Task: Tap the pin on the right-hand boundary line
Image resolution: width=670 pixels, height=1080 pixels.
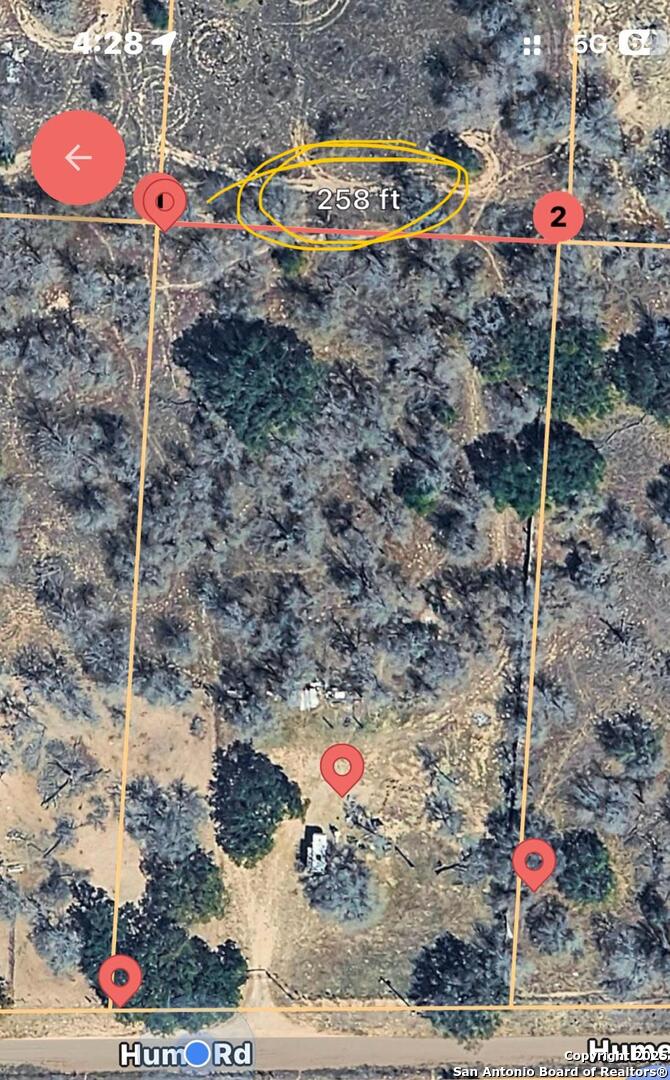Action: point(533,861)
